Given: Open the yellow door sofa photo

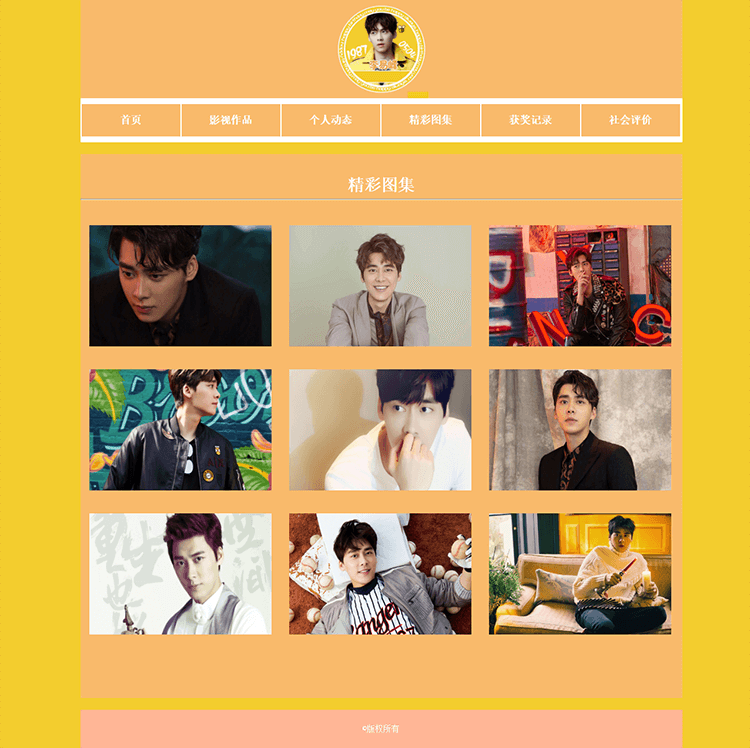Looking at the screenshot, I should tap(580, 574).
